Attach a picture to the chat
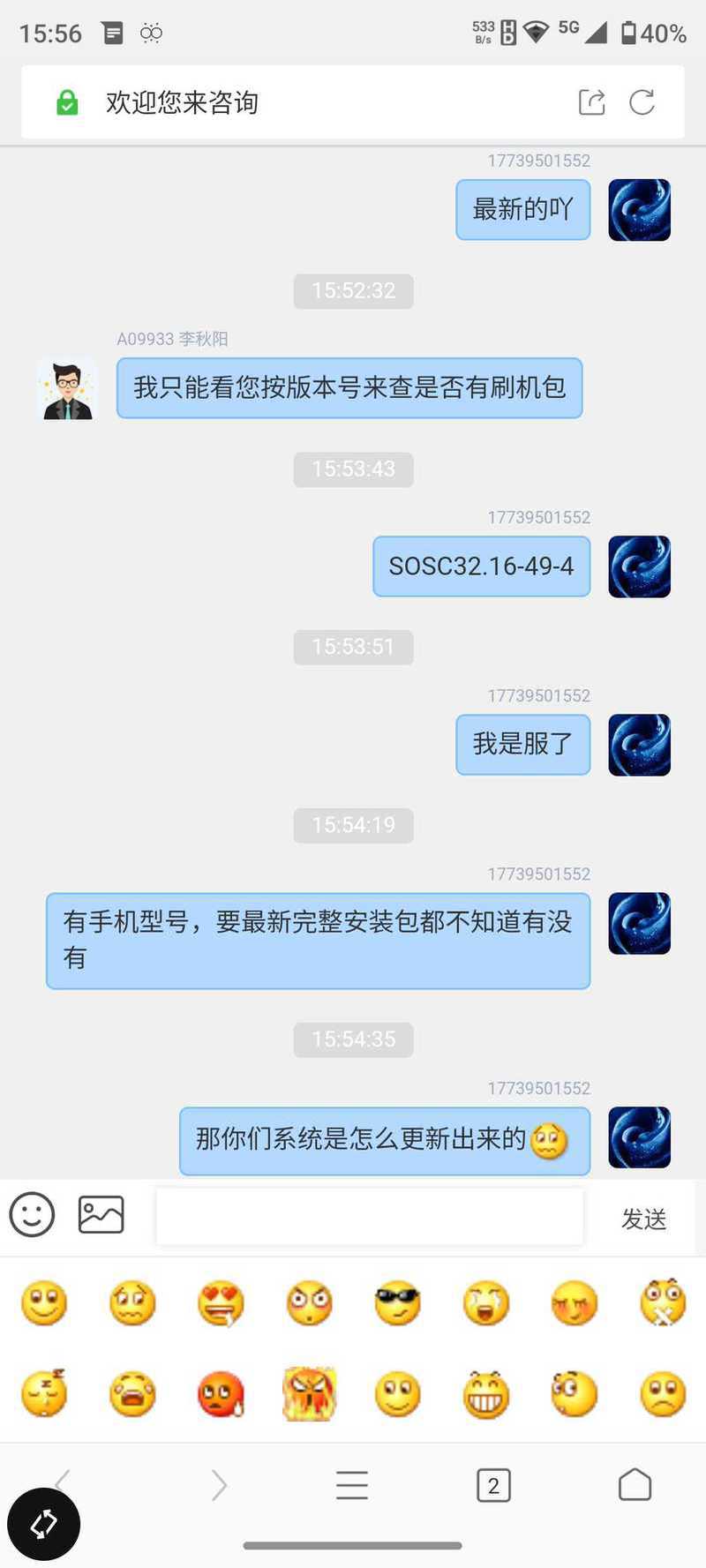The image size is (706, 1568). [x=101, y=1214]
